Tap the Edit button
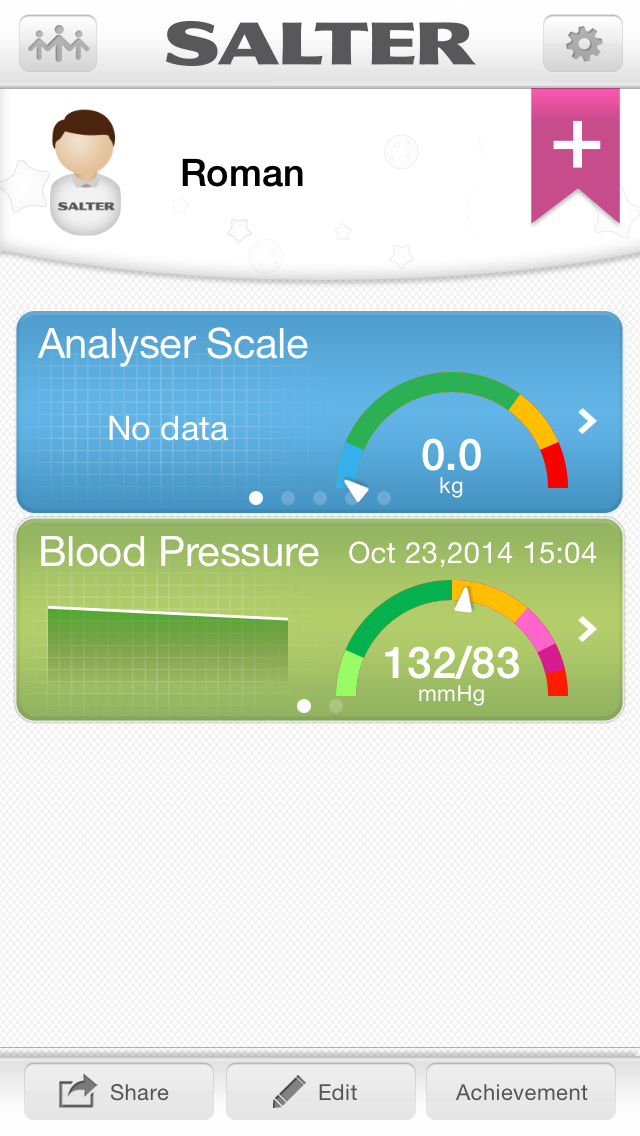 pos(320,1092)
